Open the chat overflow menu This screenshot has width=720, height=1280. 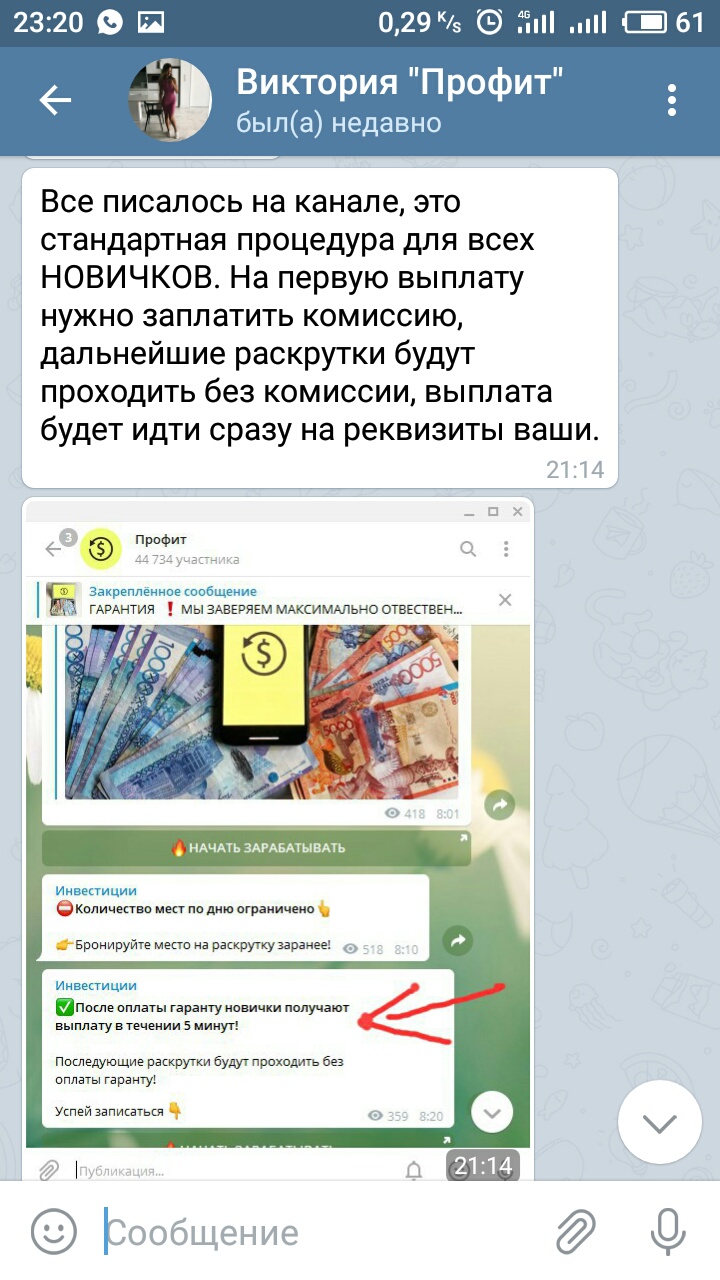coord(672,100)
